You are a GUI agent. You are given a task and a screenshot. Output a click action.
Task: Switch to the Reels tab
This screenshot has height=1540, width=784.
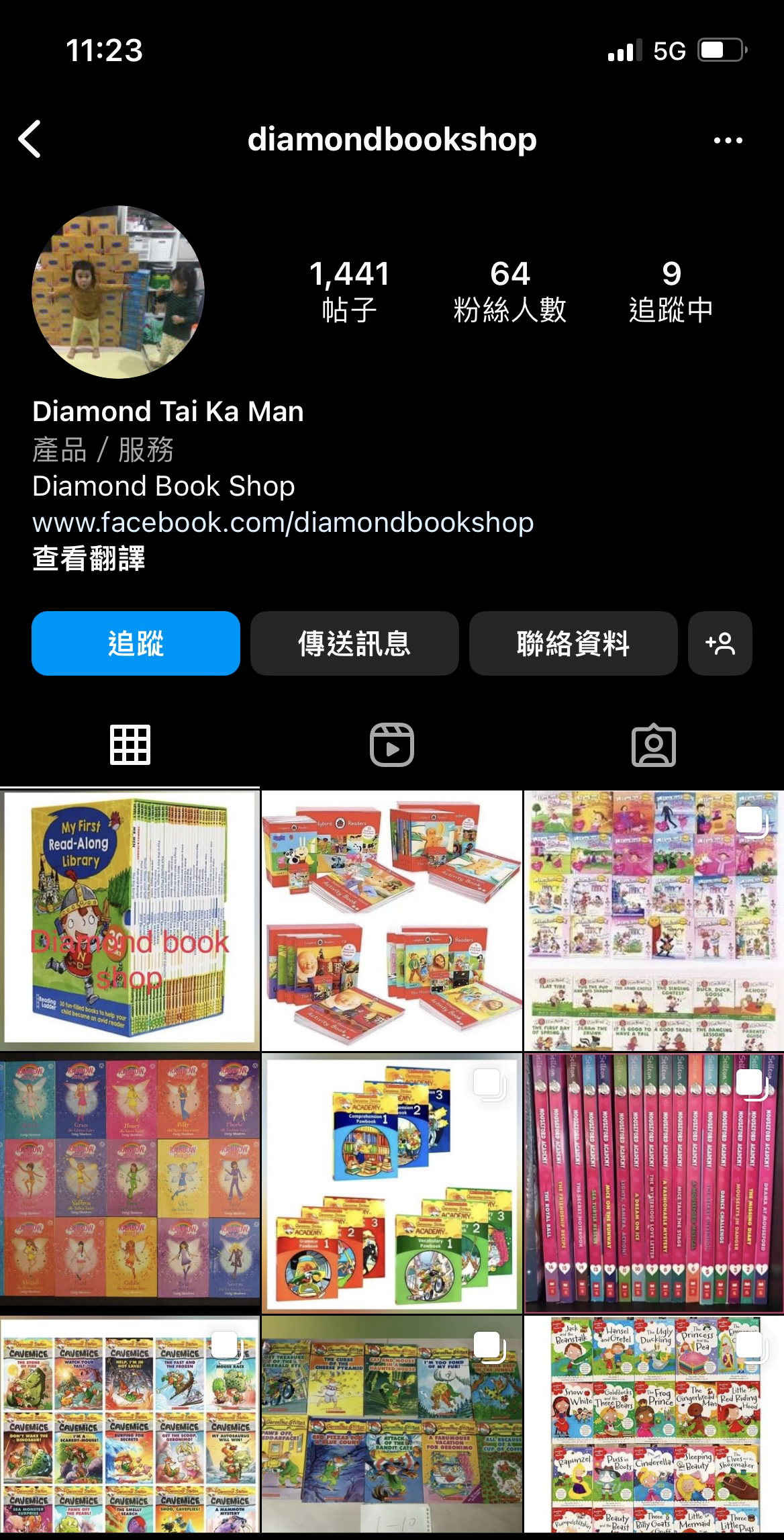392,745
